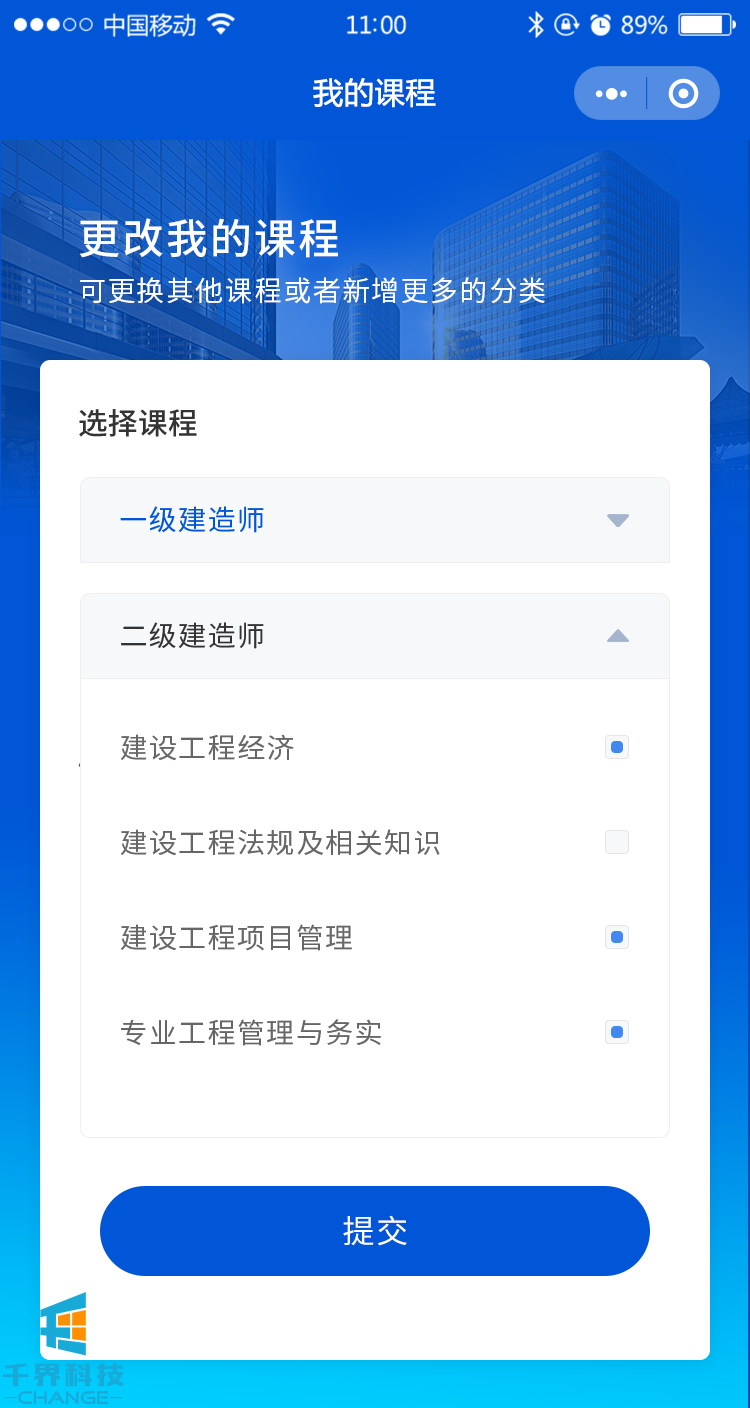750x1408 pixels.
Task: Uncheck 建设工程经济 course
Action: pyautogui.click(x=617, y=747)
